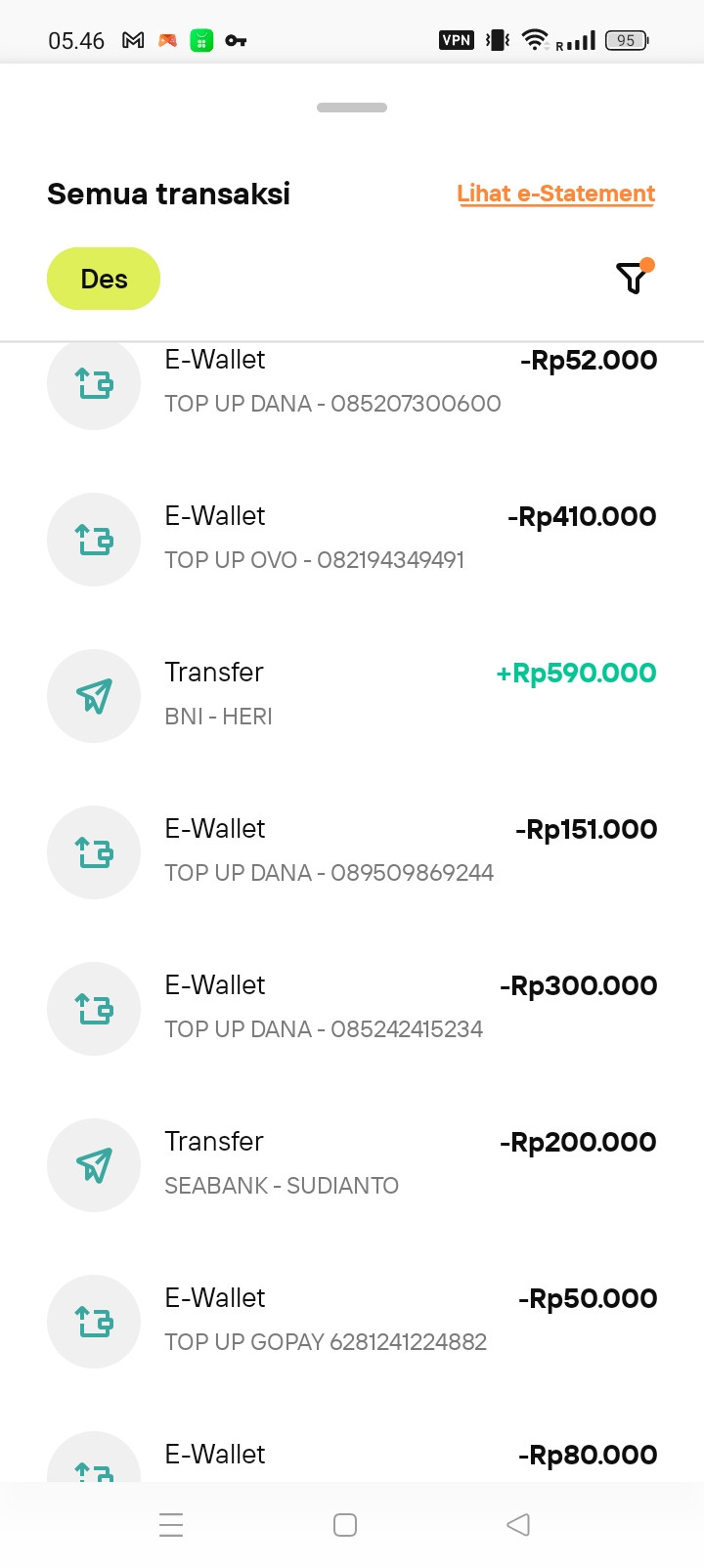Go to the home screen
The height and width of the screenshot is (1568, 704).
[345, 1524]
